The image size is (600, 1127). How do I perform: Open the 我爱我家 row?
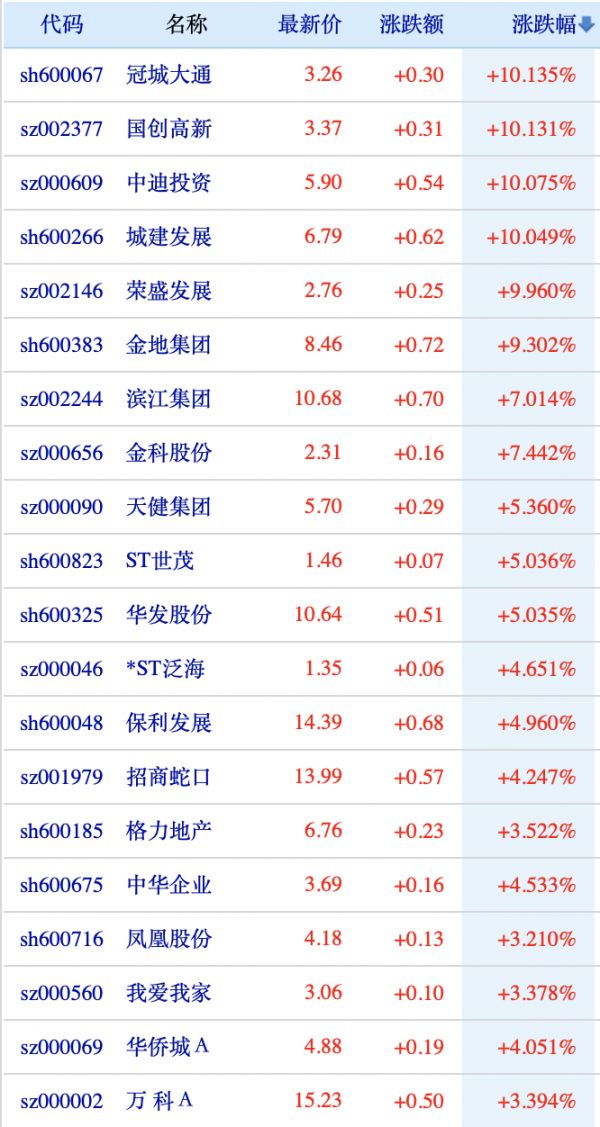[169, 993]
